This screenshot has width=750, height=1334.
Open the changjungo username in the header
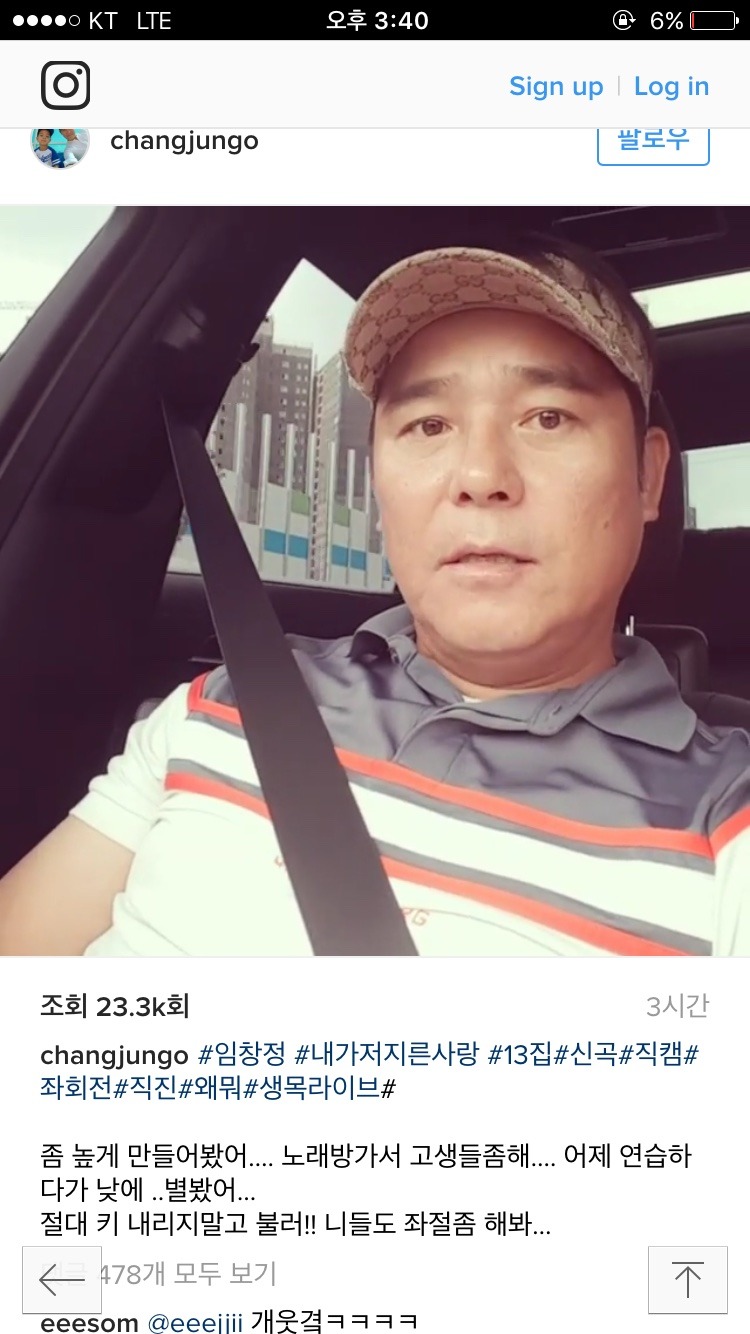[x=184, y=141]
